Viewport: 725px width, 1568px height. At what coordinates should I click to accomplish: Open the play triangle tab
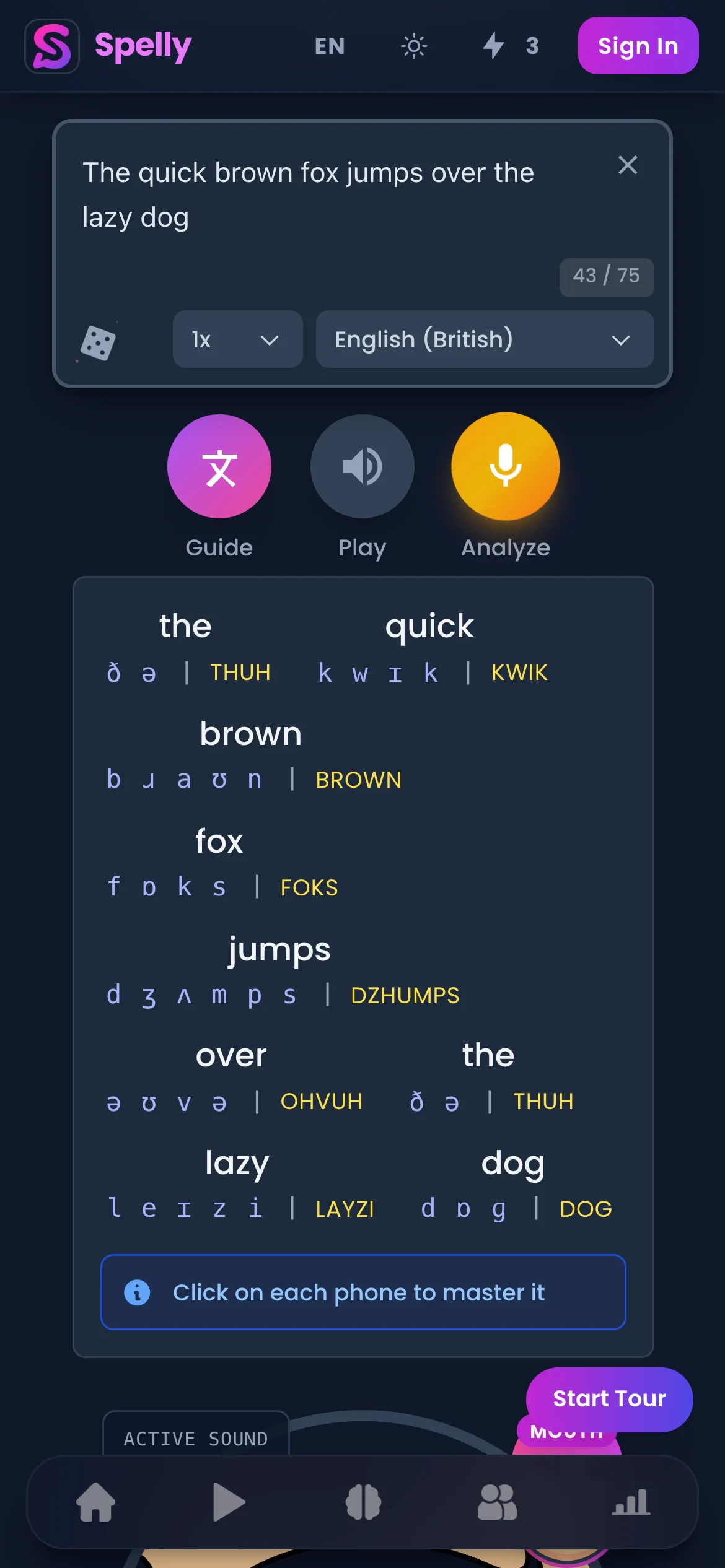point(229,1502)
